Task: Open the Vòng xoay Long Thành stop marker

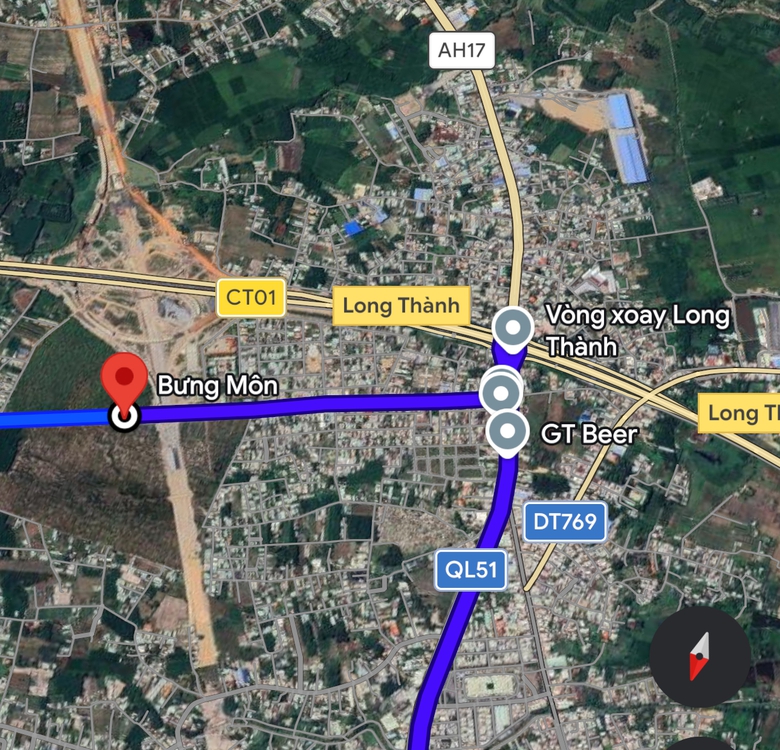Action: [513, 328]
